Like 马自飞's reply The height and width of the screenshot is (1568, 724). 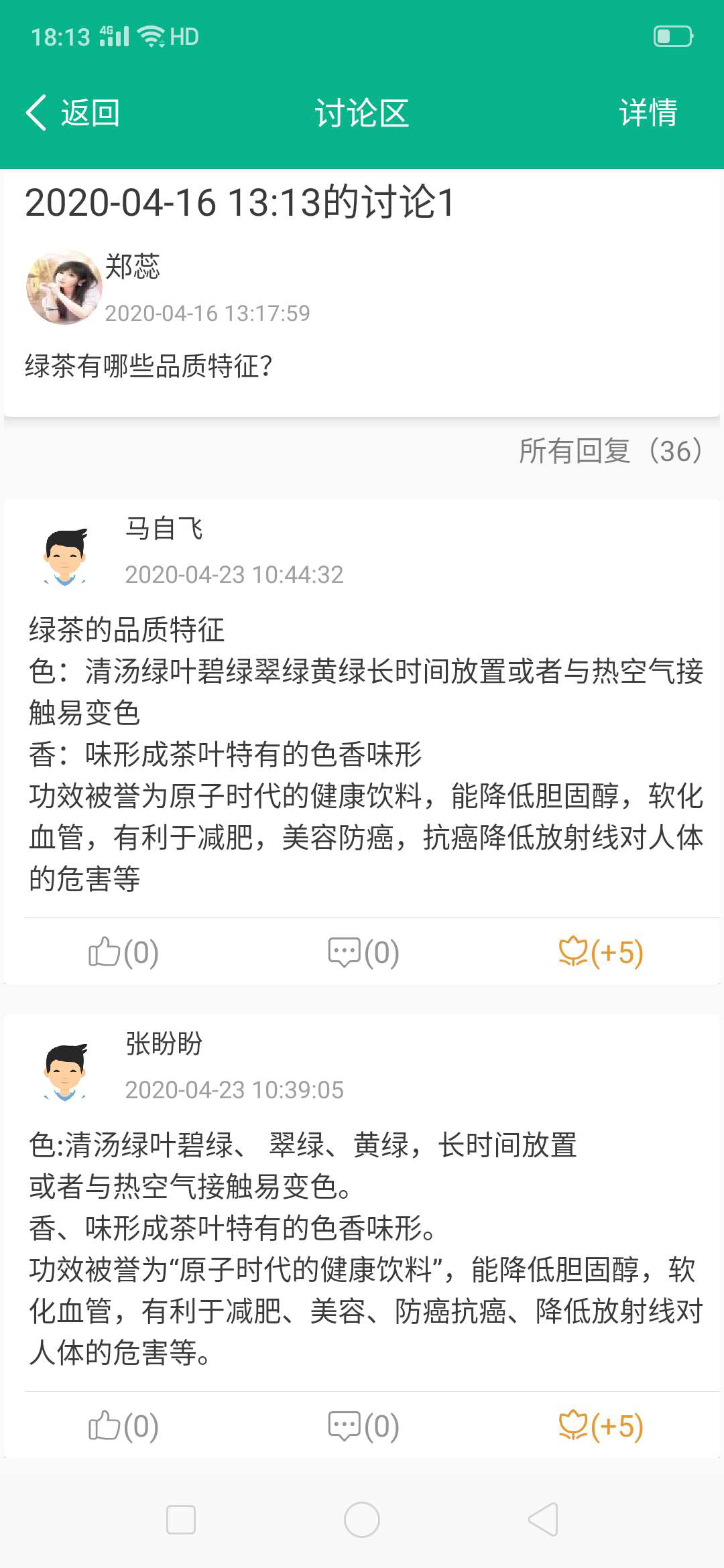click(x=123, y=952)
